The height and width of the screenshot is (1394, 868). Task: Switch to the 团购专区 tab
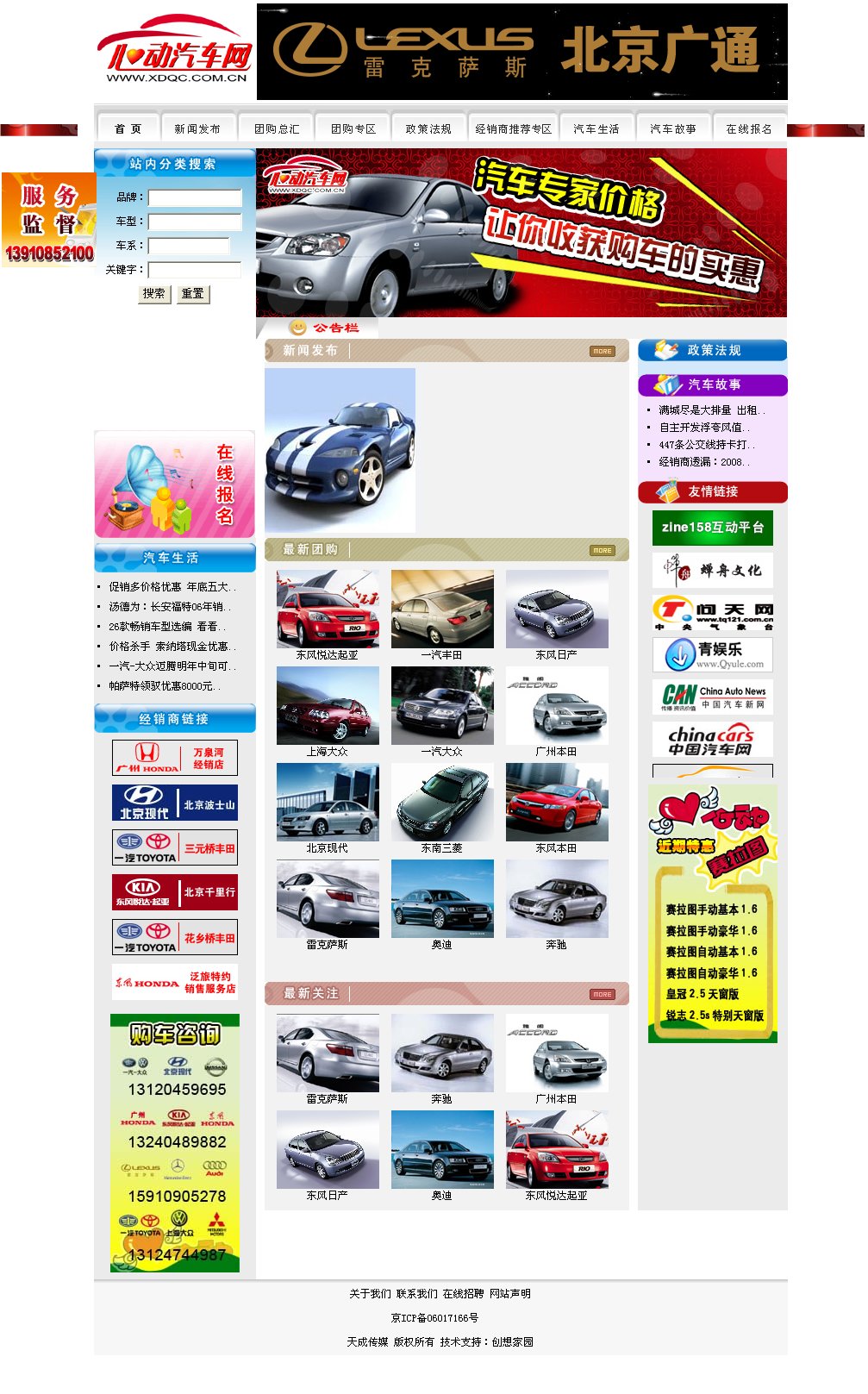pos(353,128)
